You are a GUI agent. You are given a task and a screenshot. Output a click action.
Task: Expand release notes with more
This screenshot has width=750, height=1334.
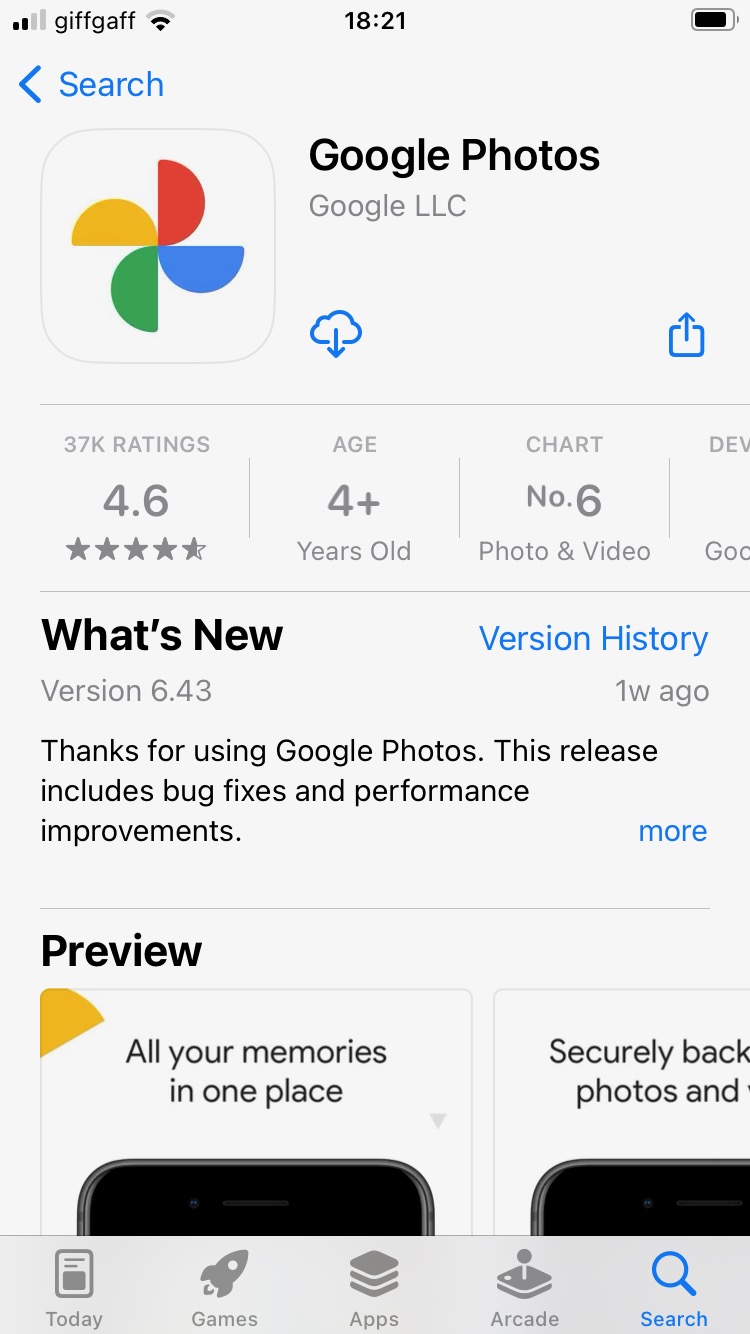pyautogui.click(x=672, y=831)
